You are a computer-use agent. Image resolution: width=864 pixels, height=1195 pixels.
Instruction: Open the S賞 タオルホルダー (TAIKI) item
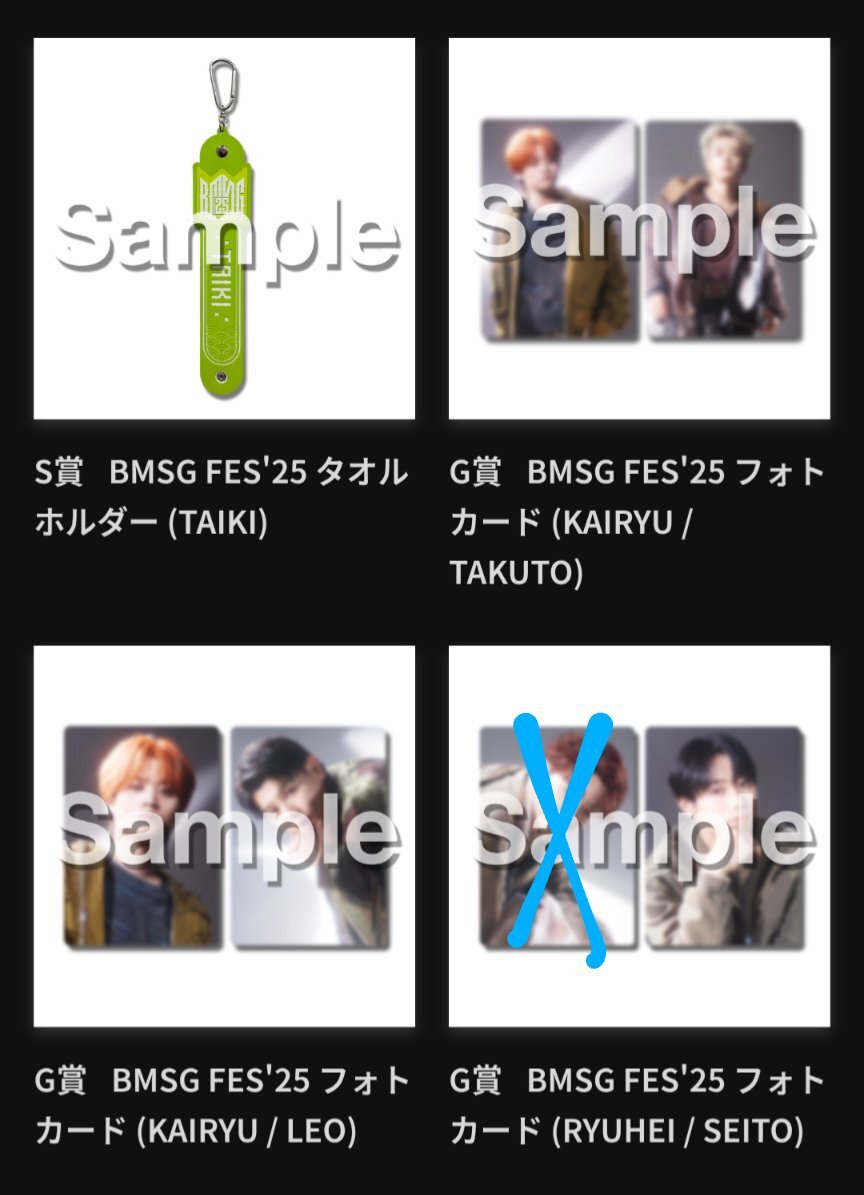click(x=224, y=229)
